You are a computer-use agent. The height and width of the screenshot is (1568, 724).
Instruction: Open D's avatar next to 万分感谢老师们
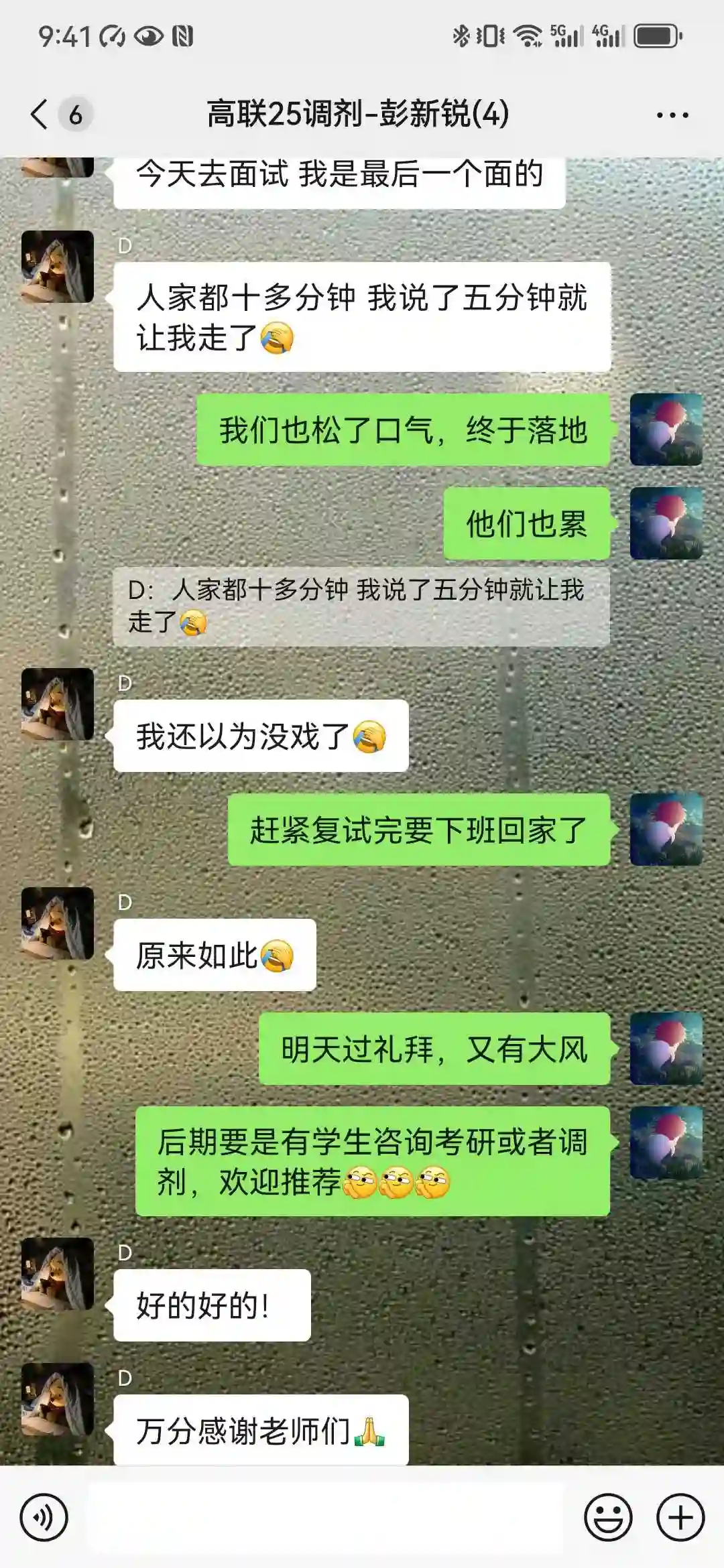58,1400
